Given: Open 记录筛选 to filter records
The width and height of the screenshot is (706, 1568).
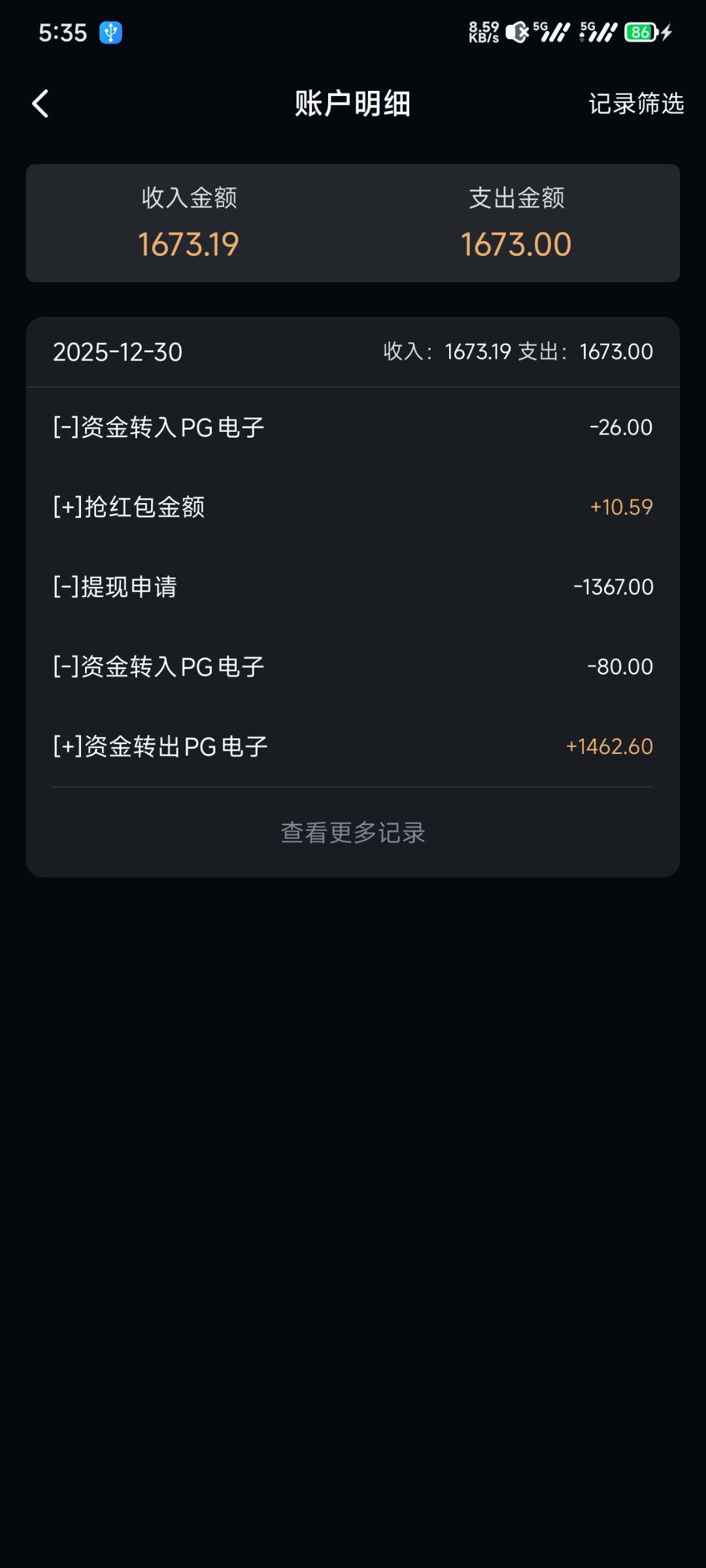Looking at the screenshot, I should tap(636, 103).
